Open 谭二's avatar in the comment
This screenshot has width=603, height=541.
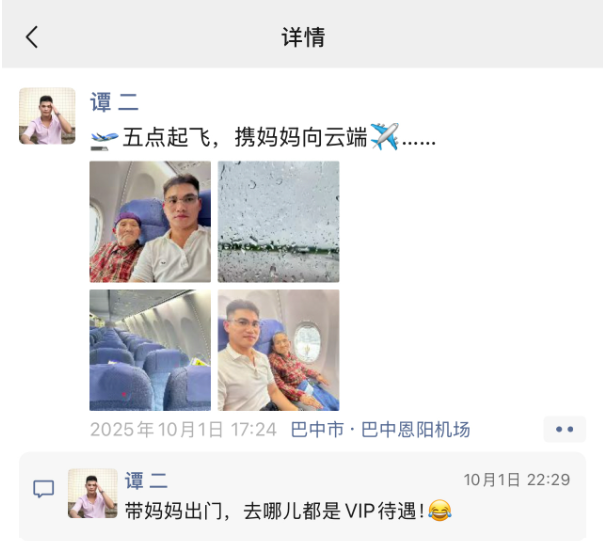click(x=92, y=493)
